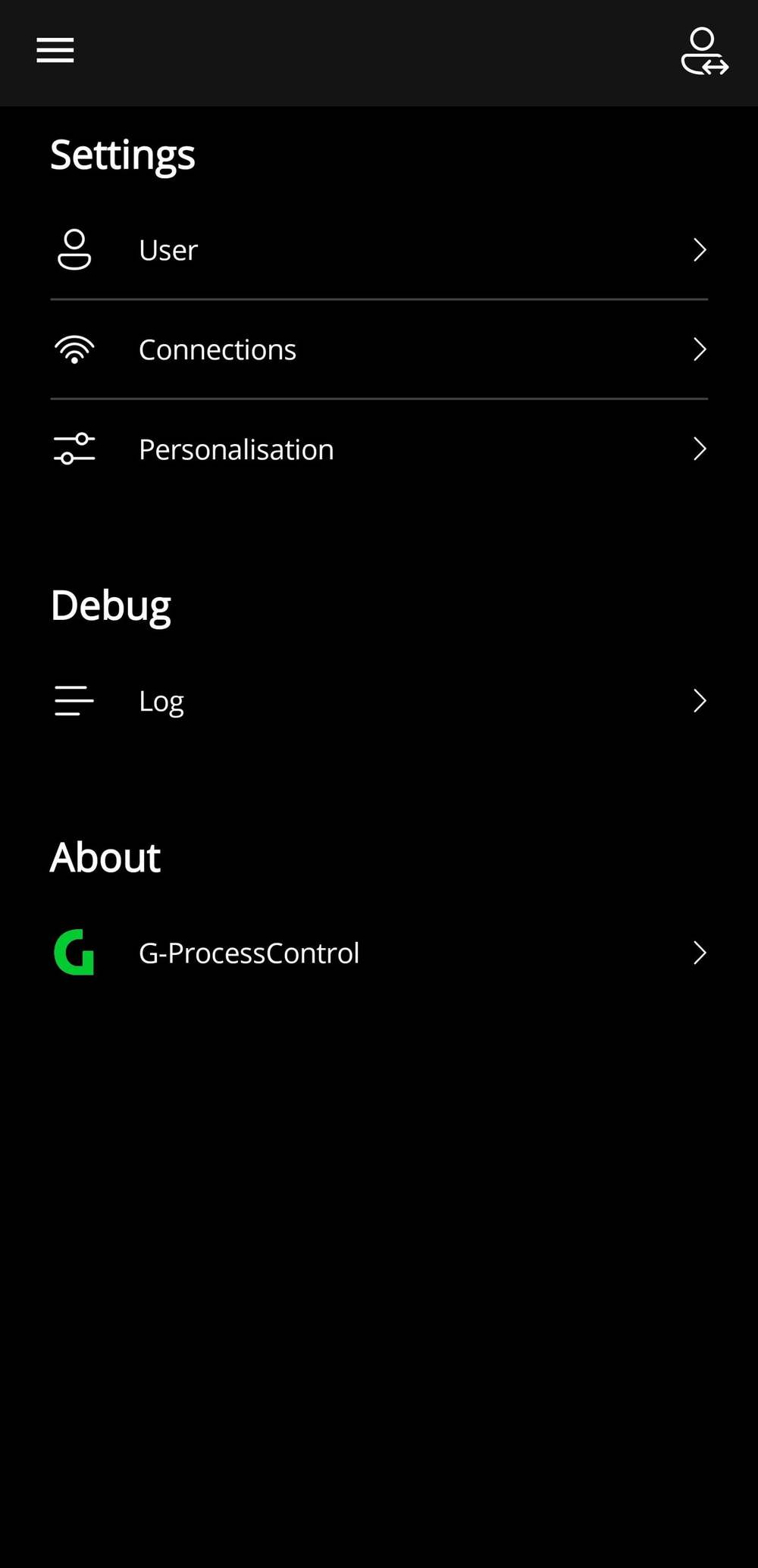Open the About page for G-ProcessControl
This screenshot has width=758, height=1568.
pos(379,953)
